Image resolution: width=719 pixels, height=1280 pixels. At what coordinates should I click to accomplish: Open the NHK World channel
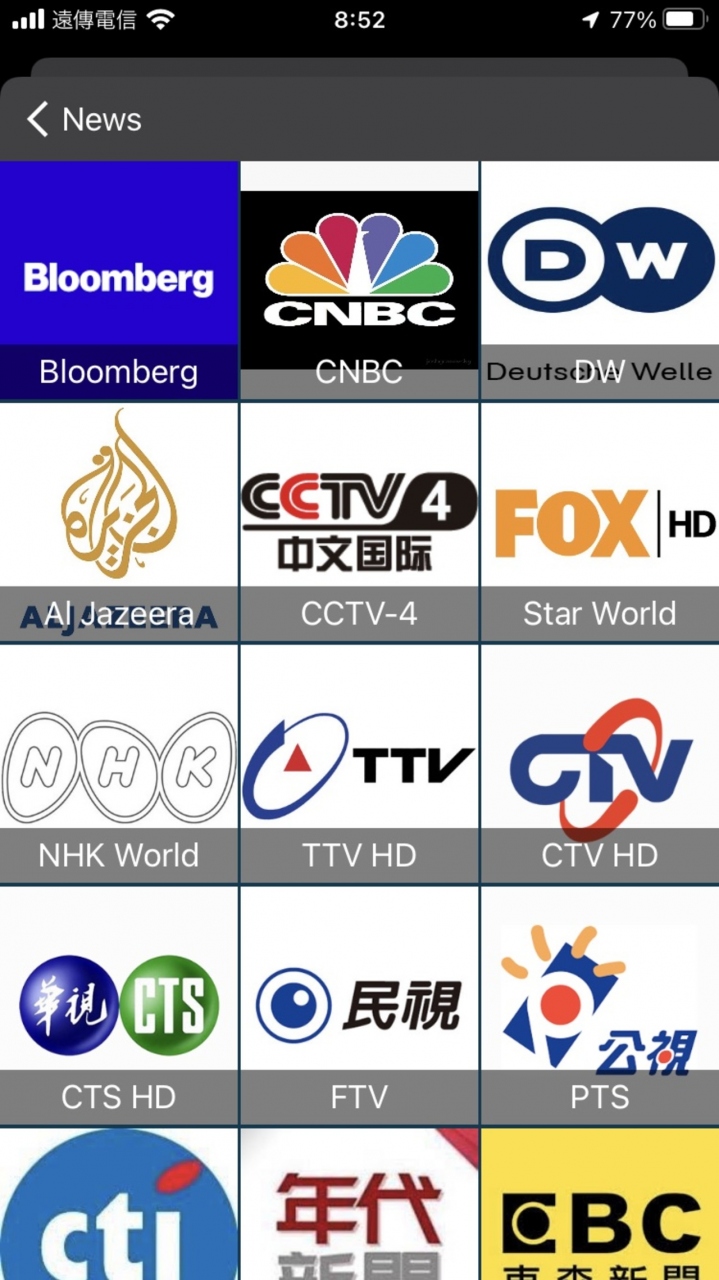click(x=119, y=765)
